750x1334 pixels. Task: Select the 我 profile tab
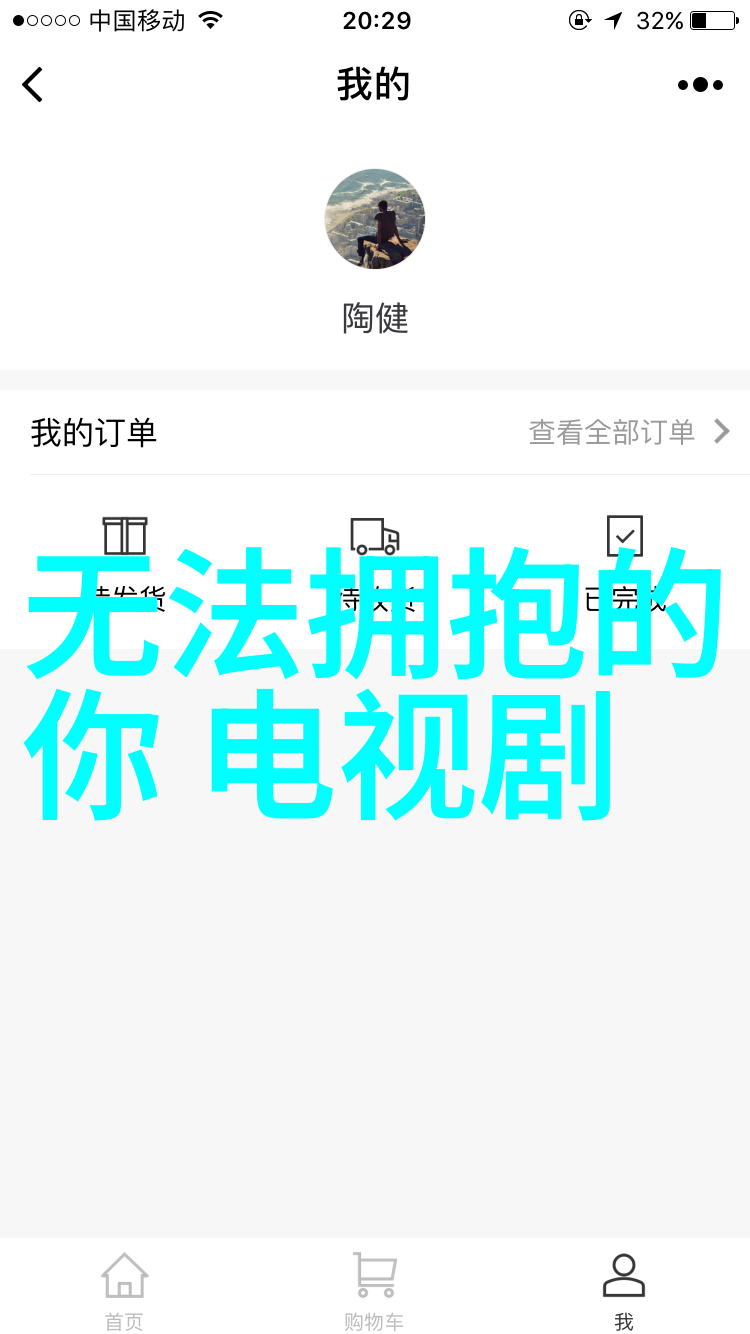[x=624, y=1291]
